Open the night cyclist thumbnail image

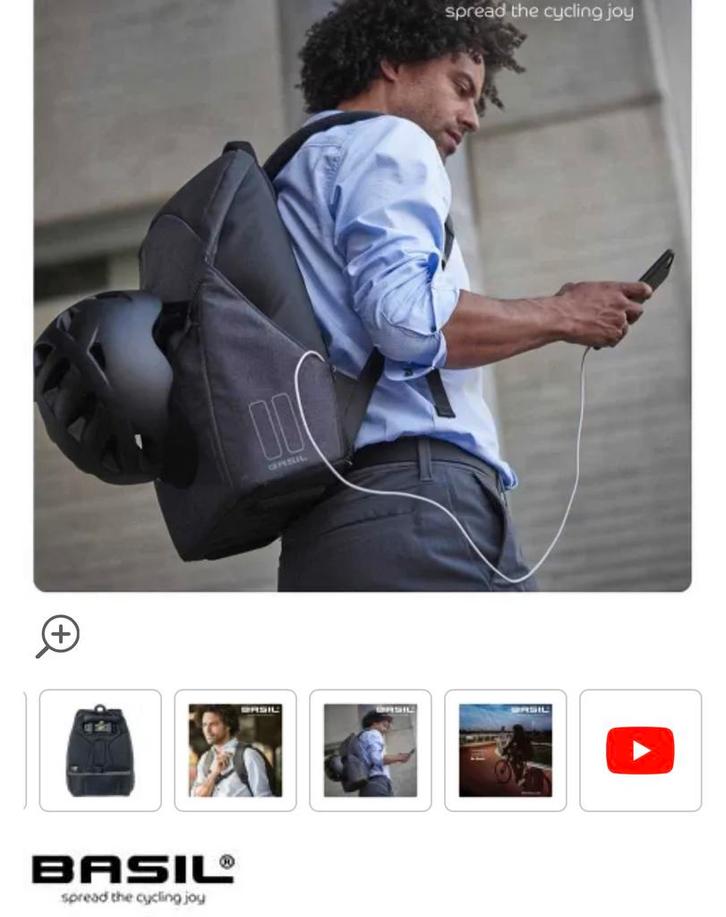[x=505, y=750]
